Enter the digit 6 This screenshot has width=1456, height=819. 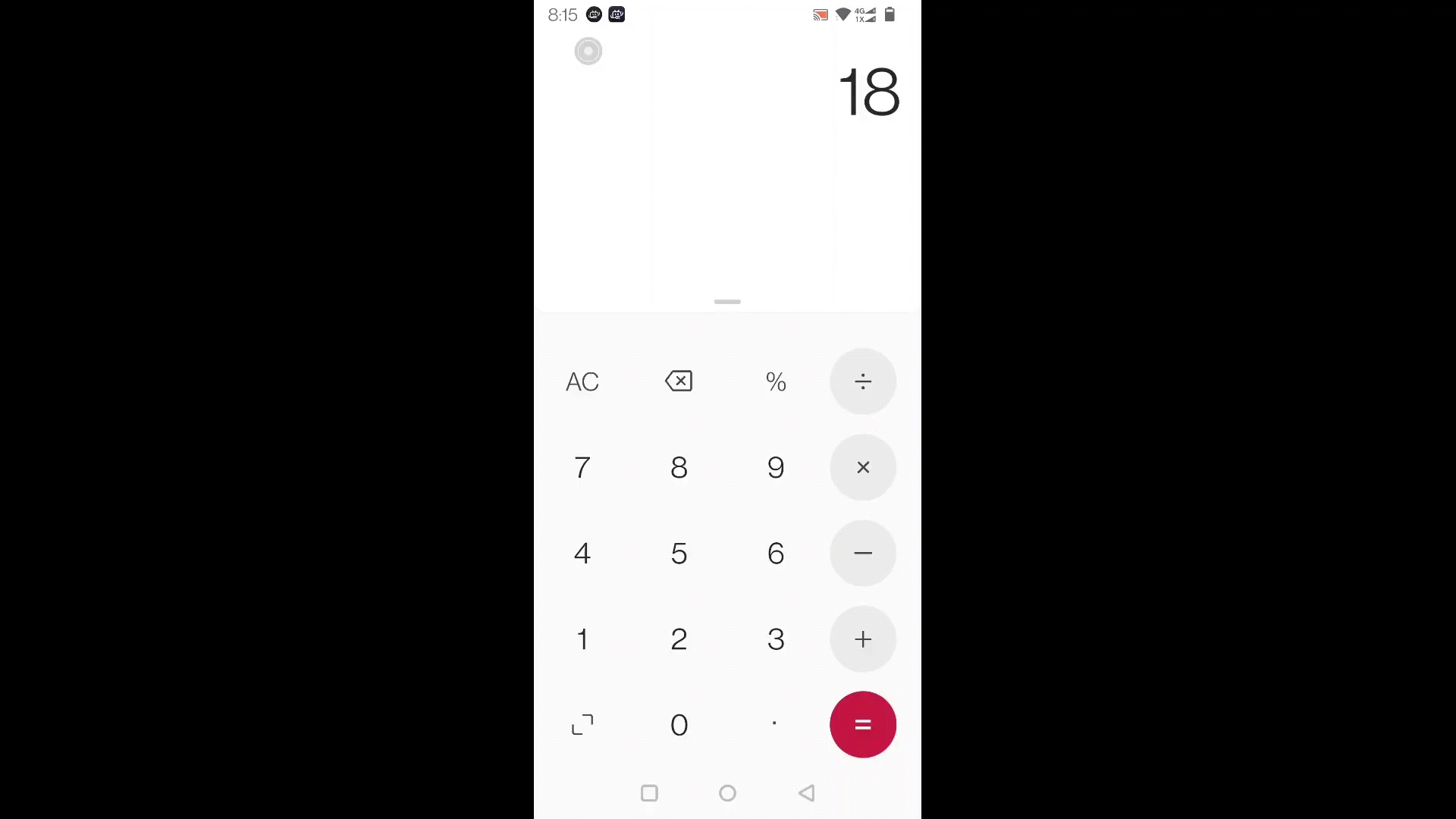tap(776, 553)
